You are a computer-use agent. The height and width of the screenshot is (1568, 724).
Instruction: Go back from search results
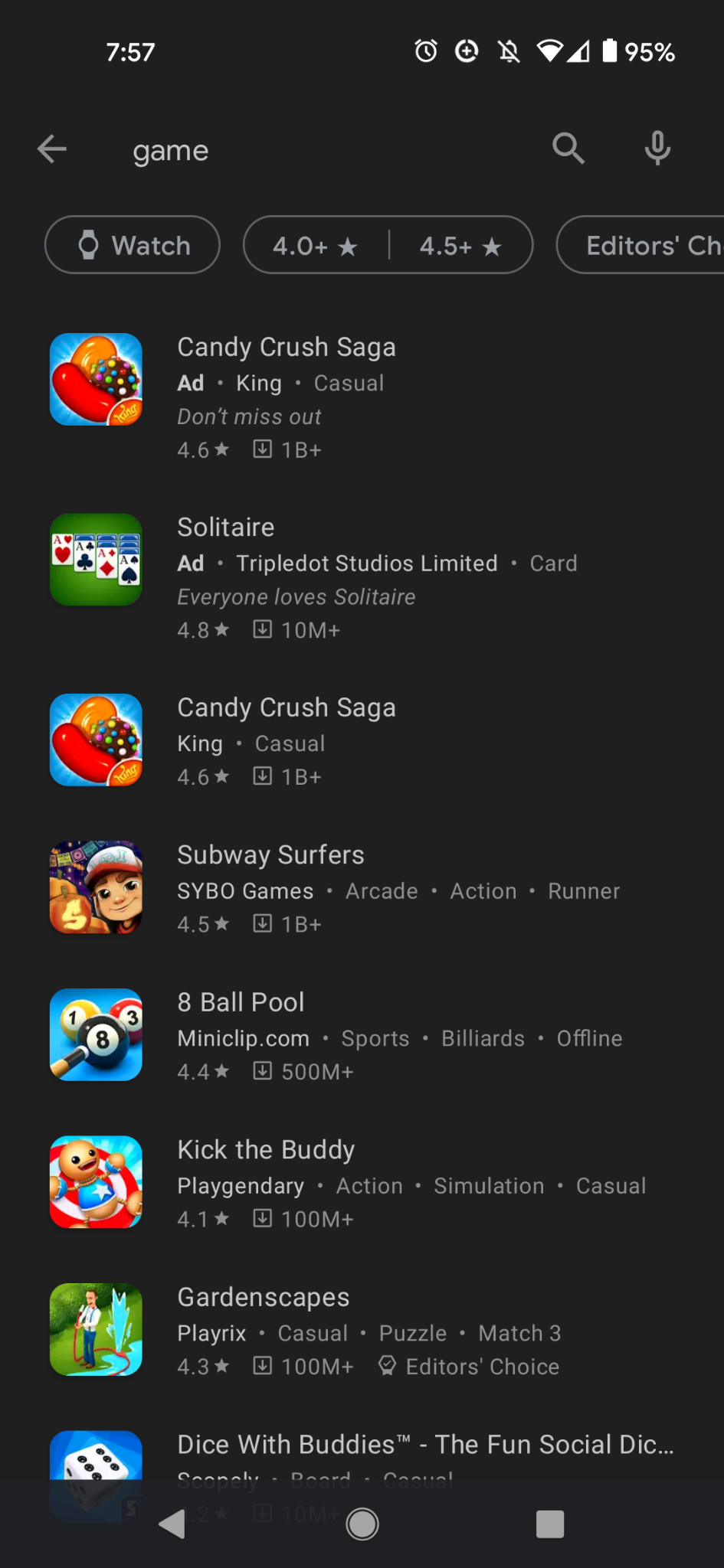tap(52, 149)
